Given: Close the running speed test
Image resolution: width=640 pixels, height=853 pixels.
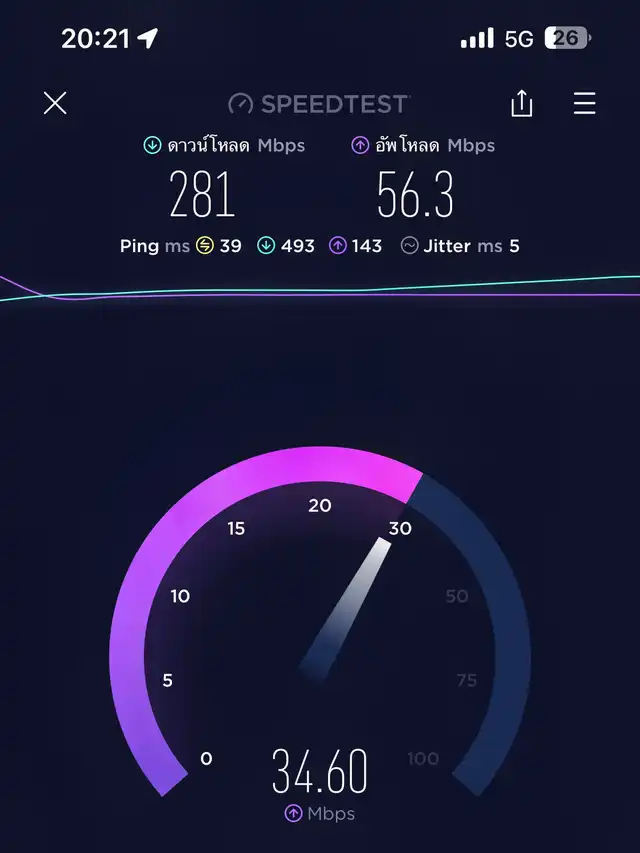Looking at the screenshot, I should pyautogui.click(x=55, y=103).
